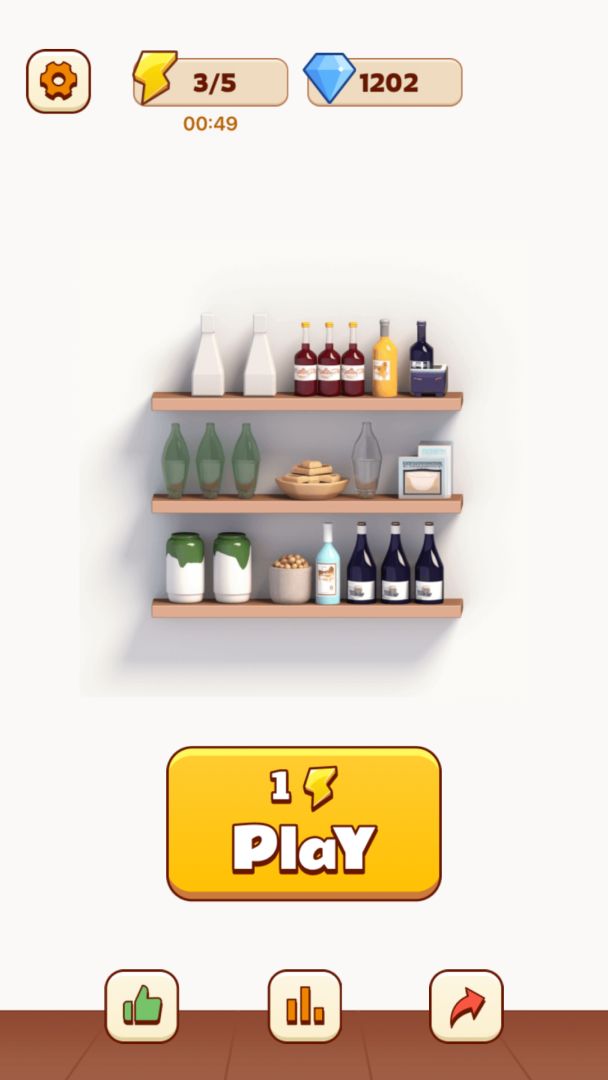Share the game via arrow button
This screenshot has width=608, height=1080.
tap(466, 1006)
